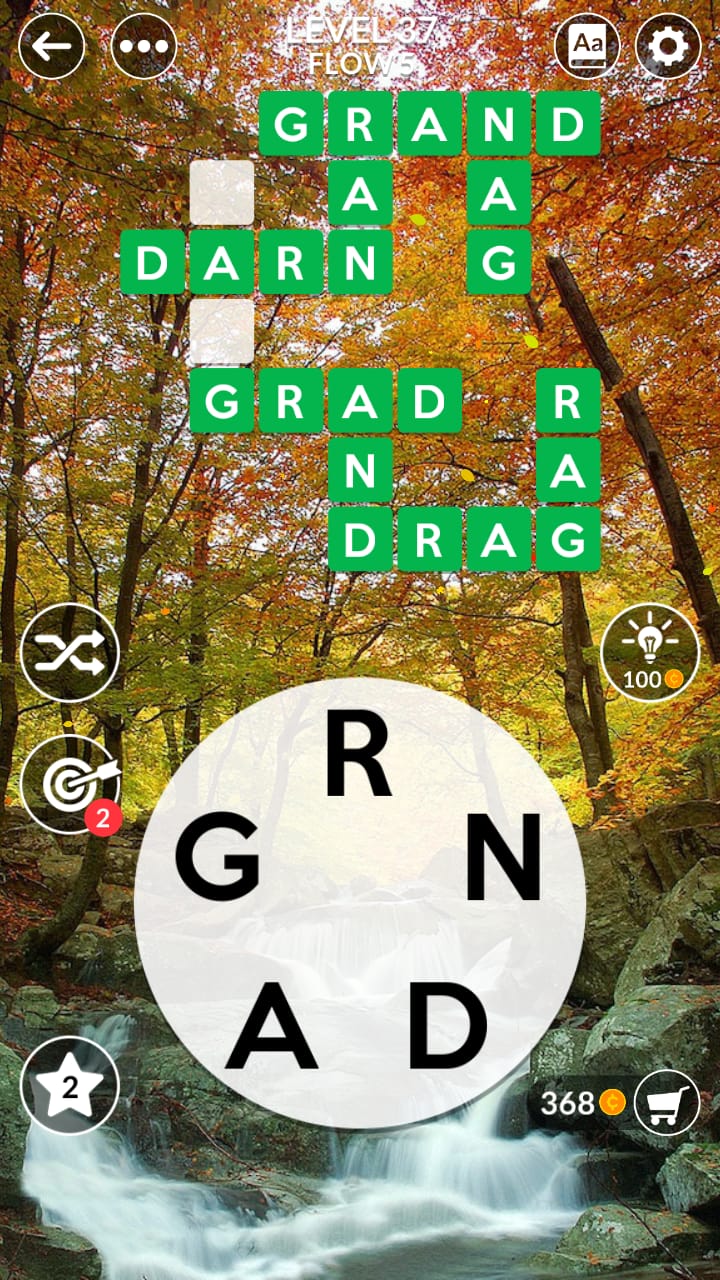Open the settings gear

coord(668,46)
